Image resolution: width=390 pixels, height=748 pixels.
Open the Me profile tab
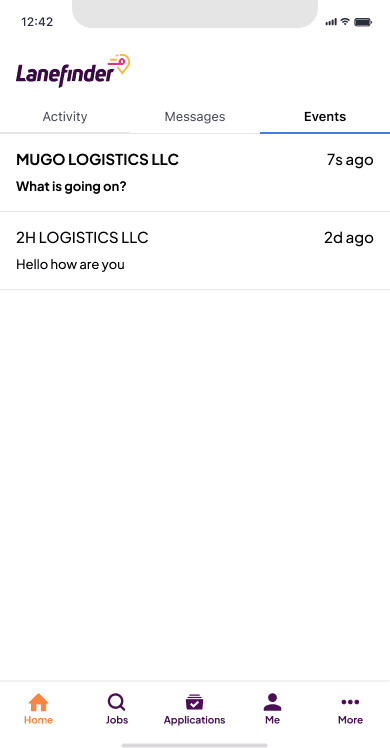tap(272, 709)
